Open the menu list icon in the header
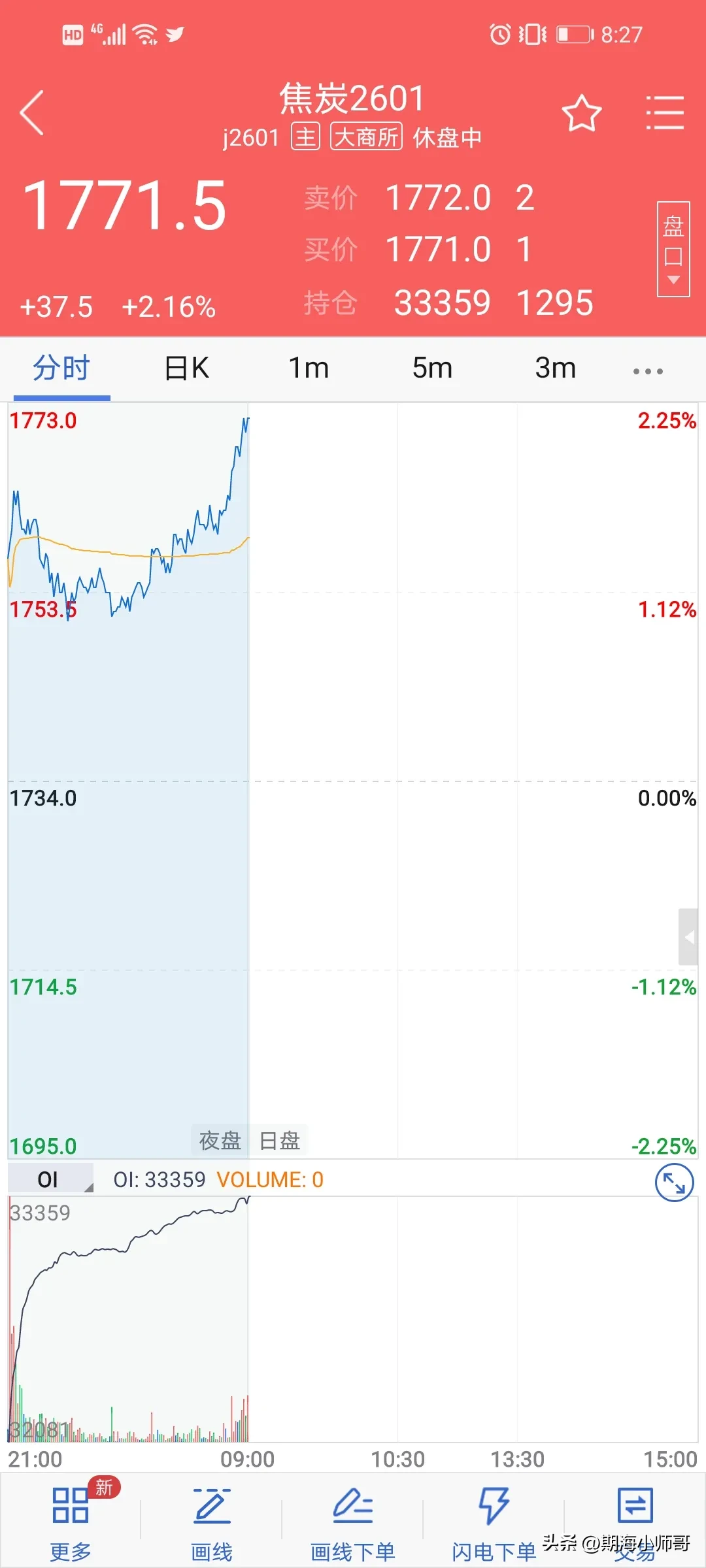The height and width of the screenshot is (1568, 706). (664, 113)
